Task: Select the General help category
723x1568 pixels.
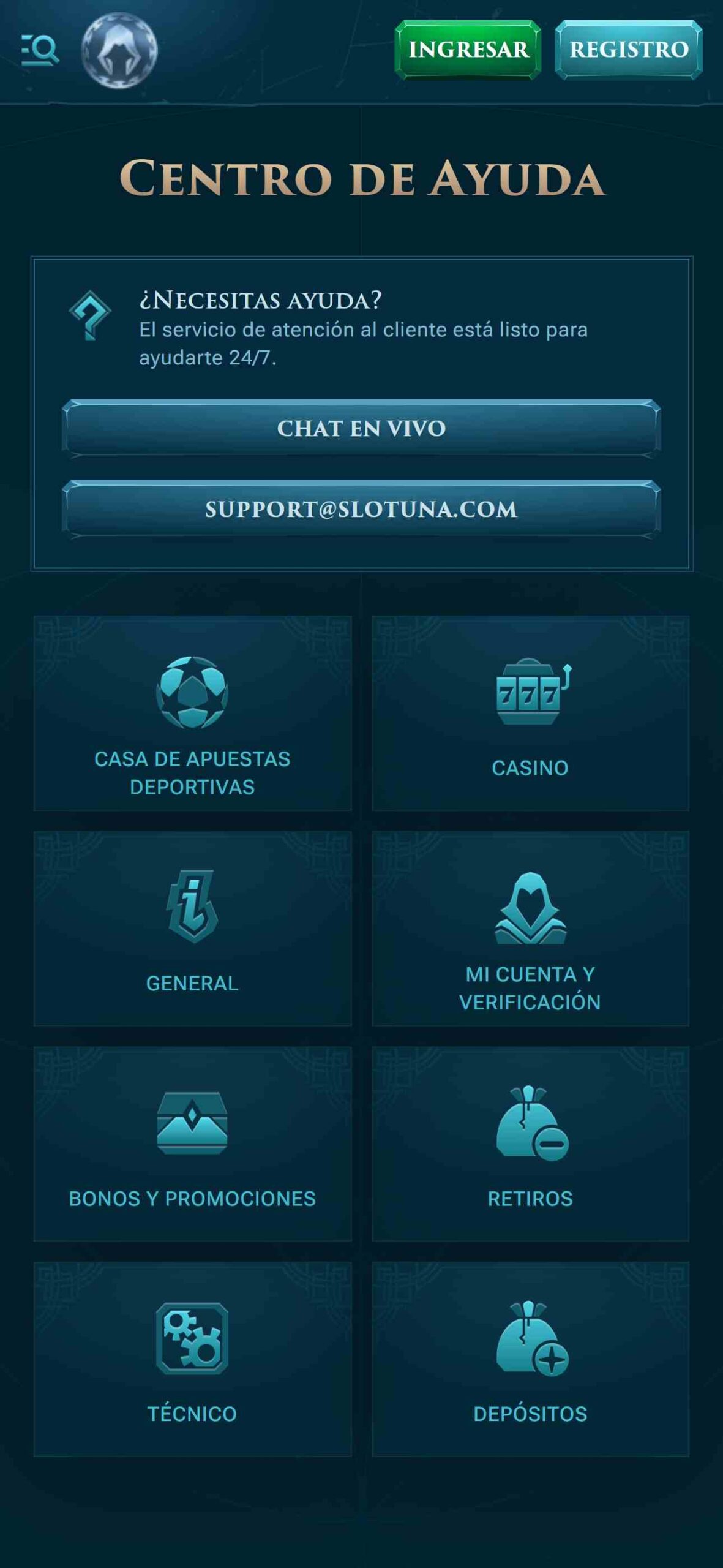Action: point(192,929)
